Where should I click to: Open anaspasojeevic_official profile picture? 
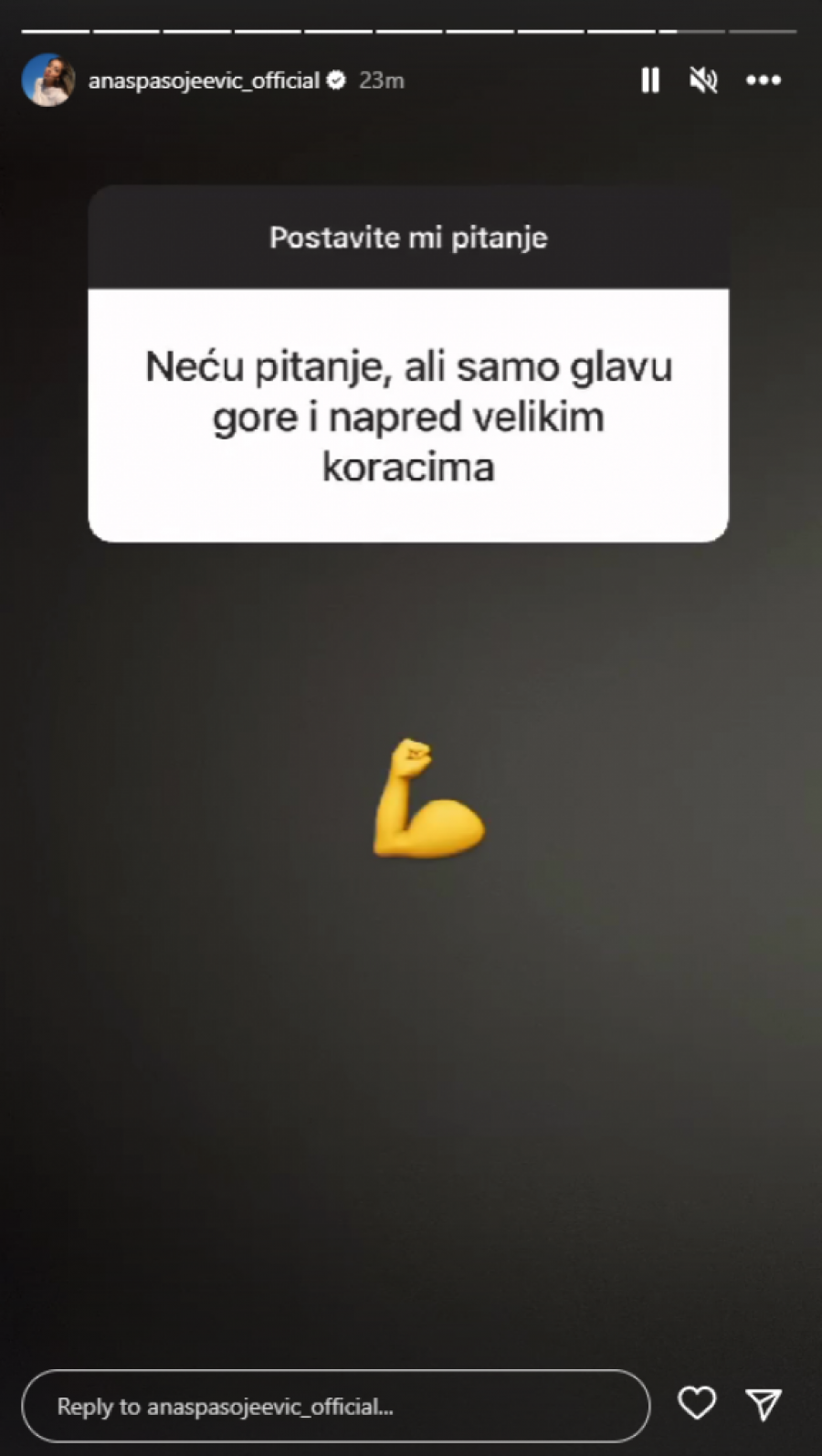click(x=47, y=80)
